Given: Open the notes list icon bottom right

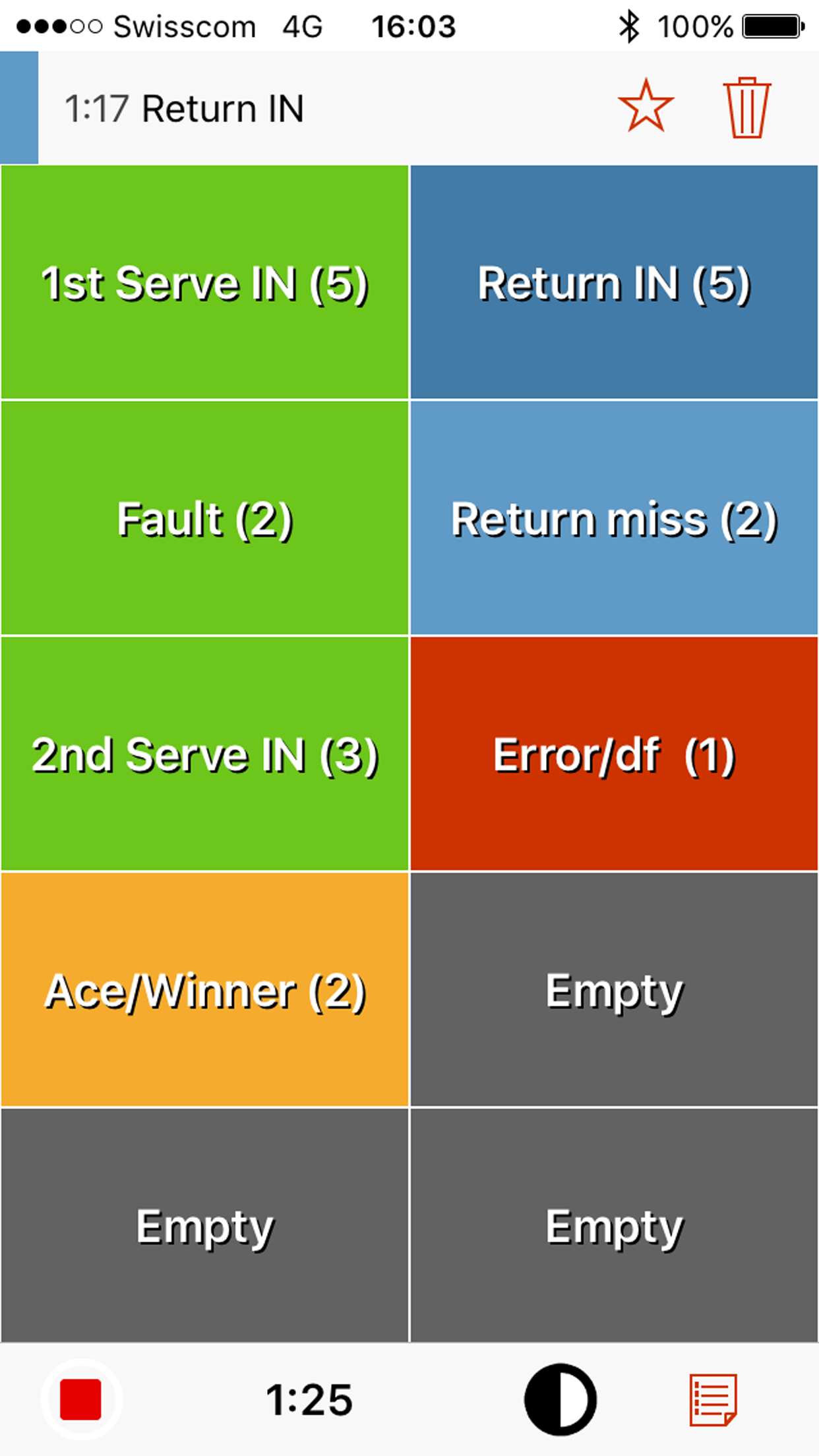Looking at the screenshot, I should [714, 1401].
